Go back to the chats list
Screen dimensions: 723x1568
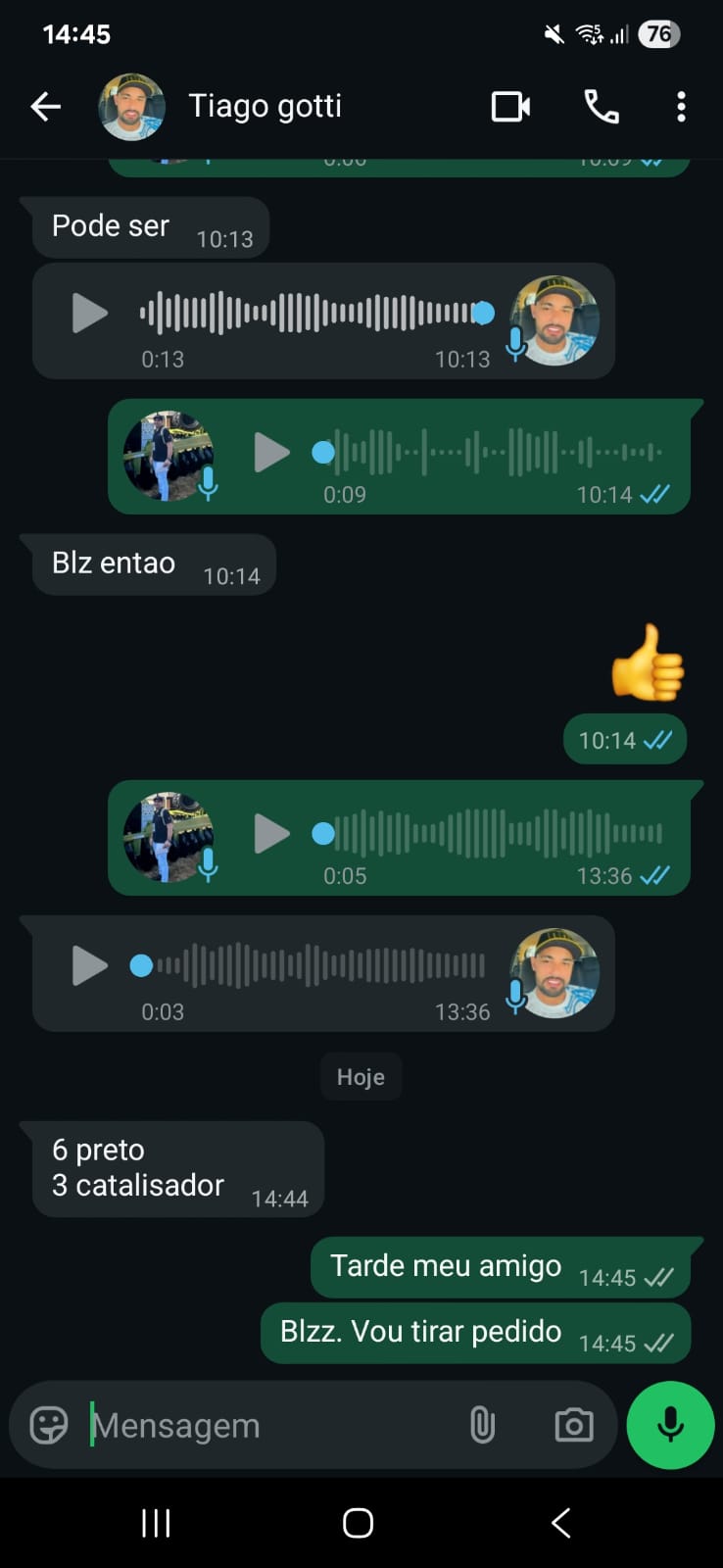click(45, 107)
